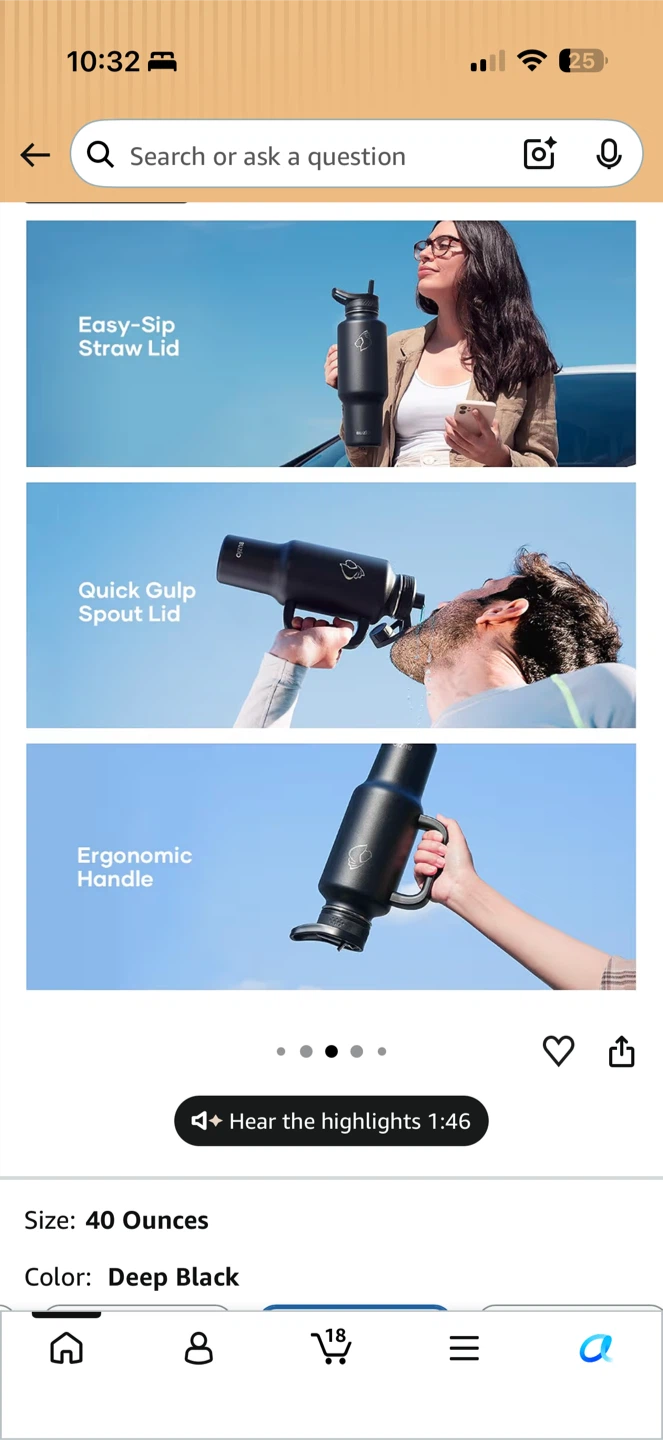Go to the Home tab
663x1440 pixels.
tap(67, 1348)
